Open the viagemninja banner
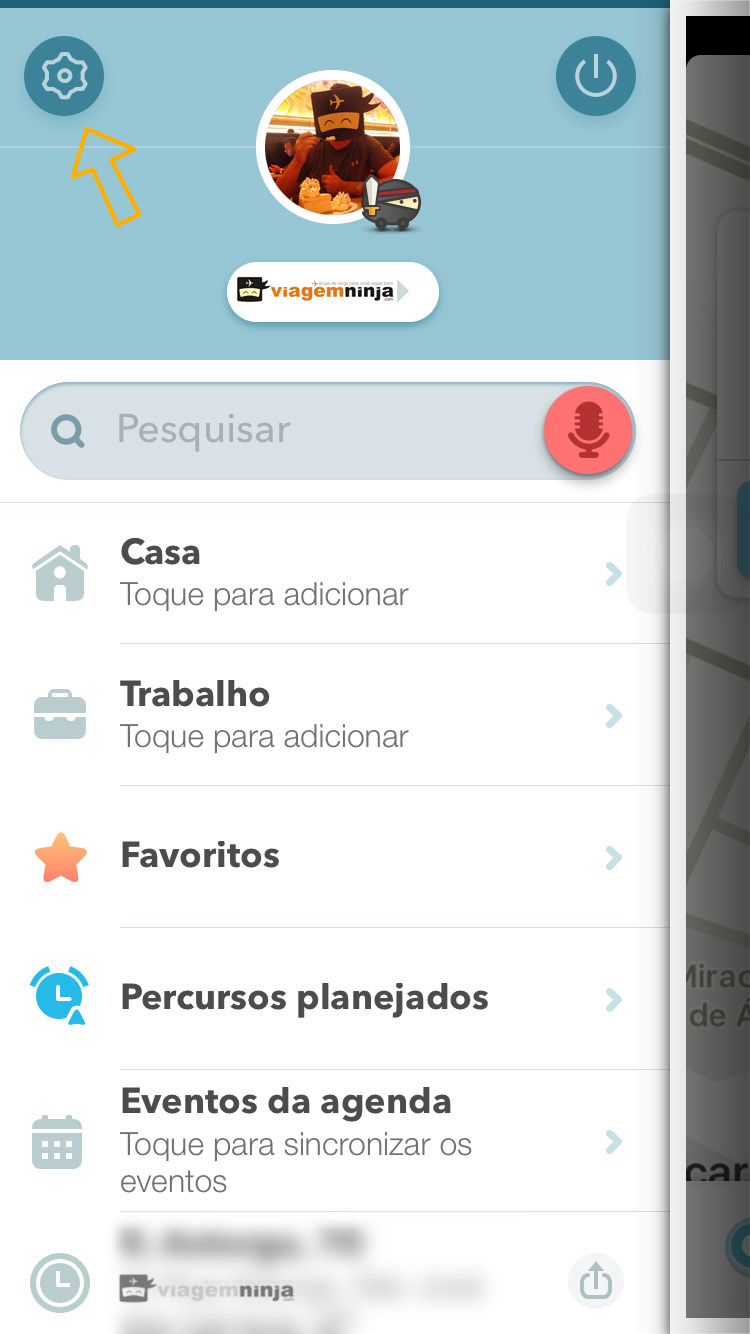Image resolution: width=750 pixels, height=1334 pixels. point(333,292)
